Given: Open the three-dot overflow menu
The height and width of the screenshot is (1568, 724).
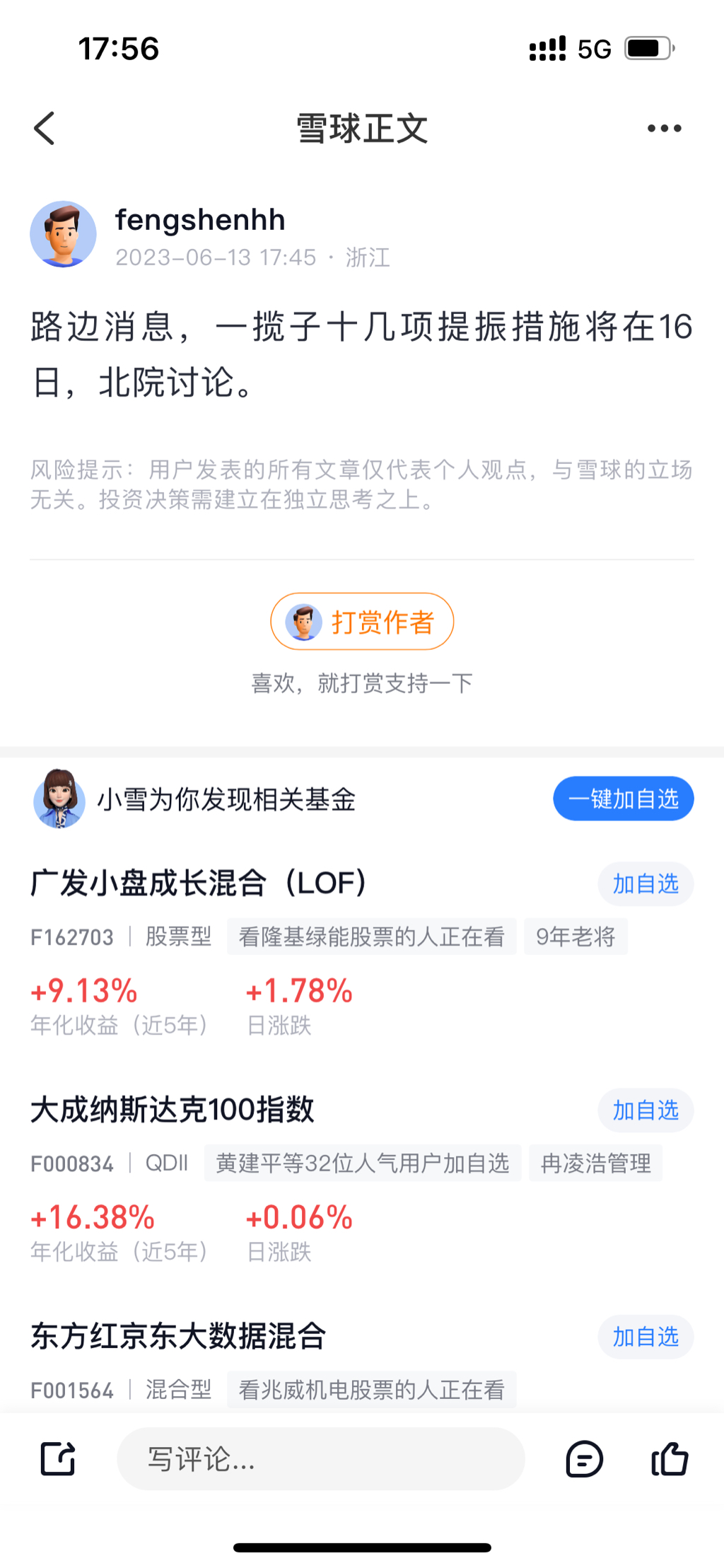Looking at the screenshot, I should (x=664, y=129).
